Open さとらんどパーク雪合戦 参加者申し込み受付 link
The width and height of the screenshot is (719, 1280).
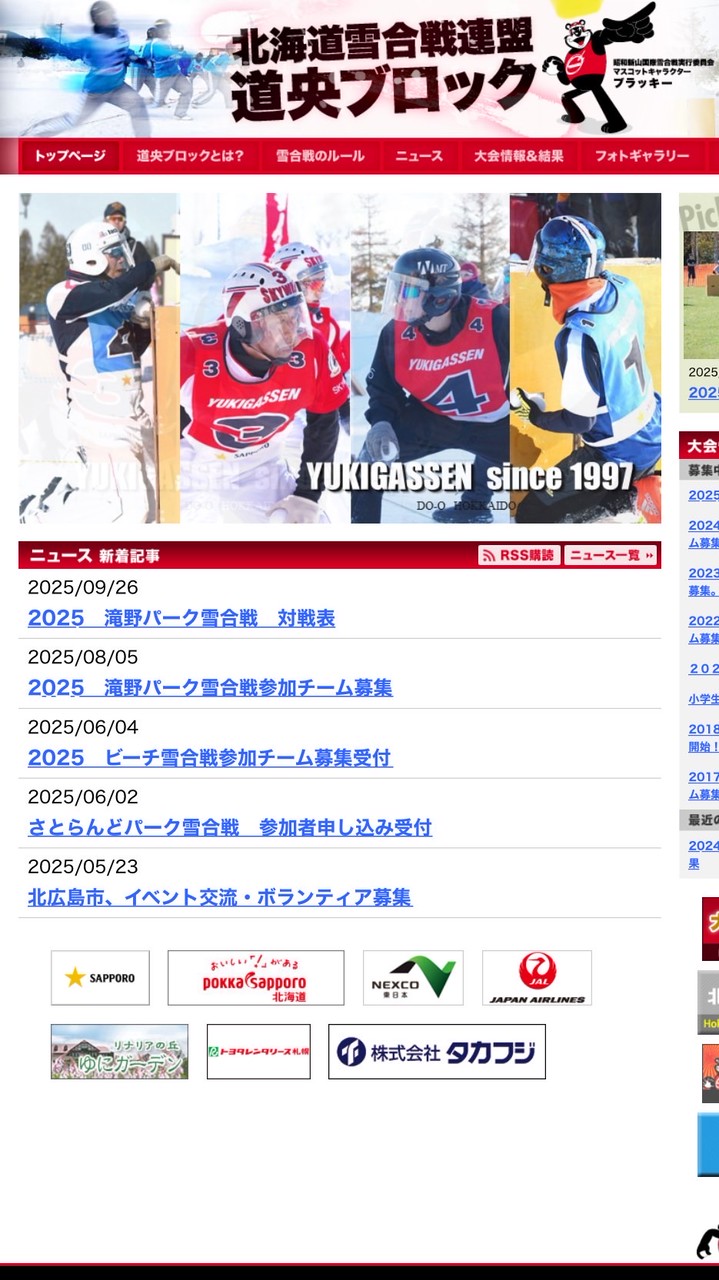pos(230,828)
